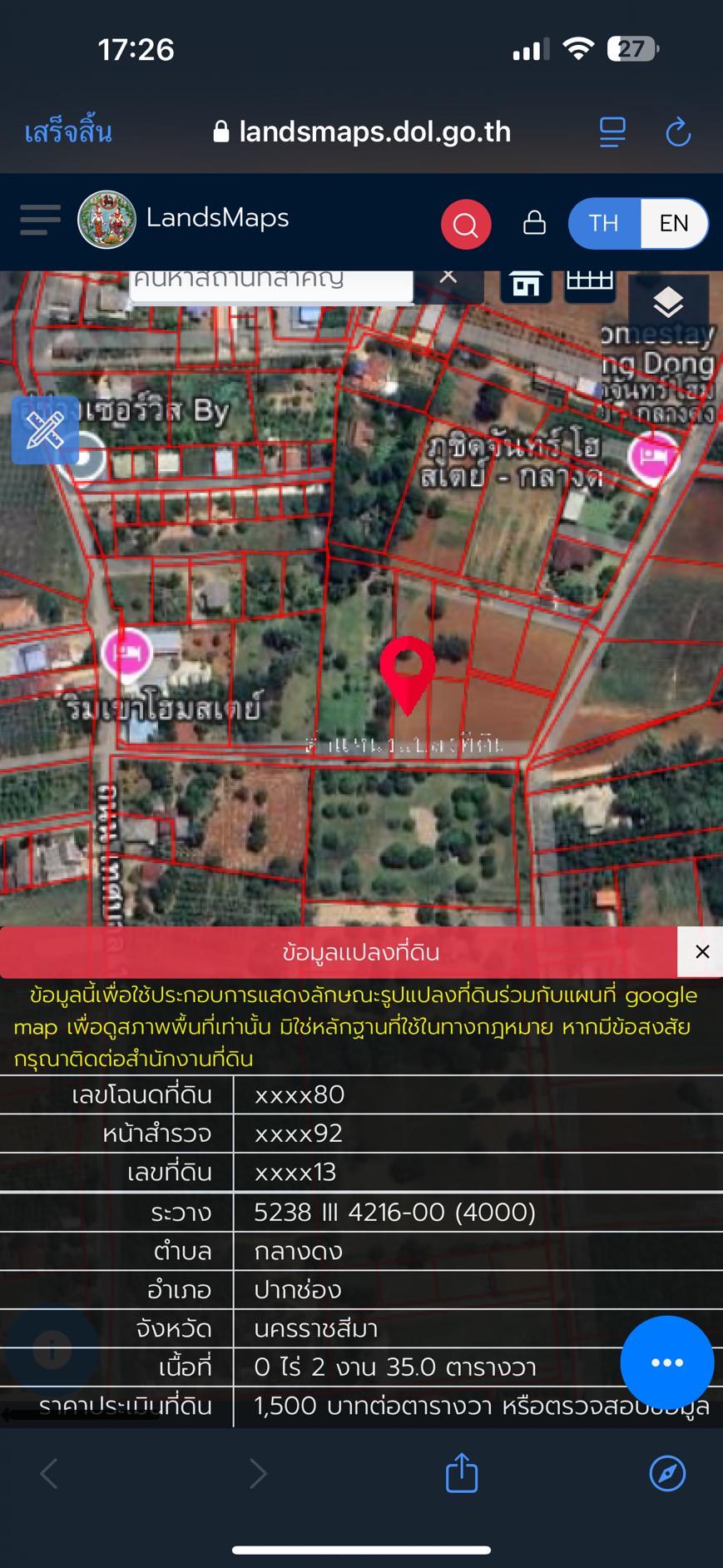Reload the landsmaps.dol.go.th page
This screenshot has height=1568, width=723.
click(x=678, y=132)
